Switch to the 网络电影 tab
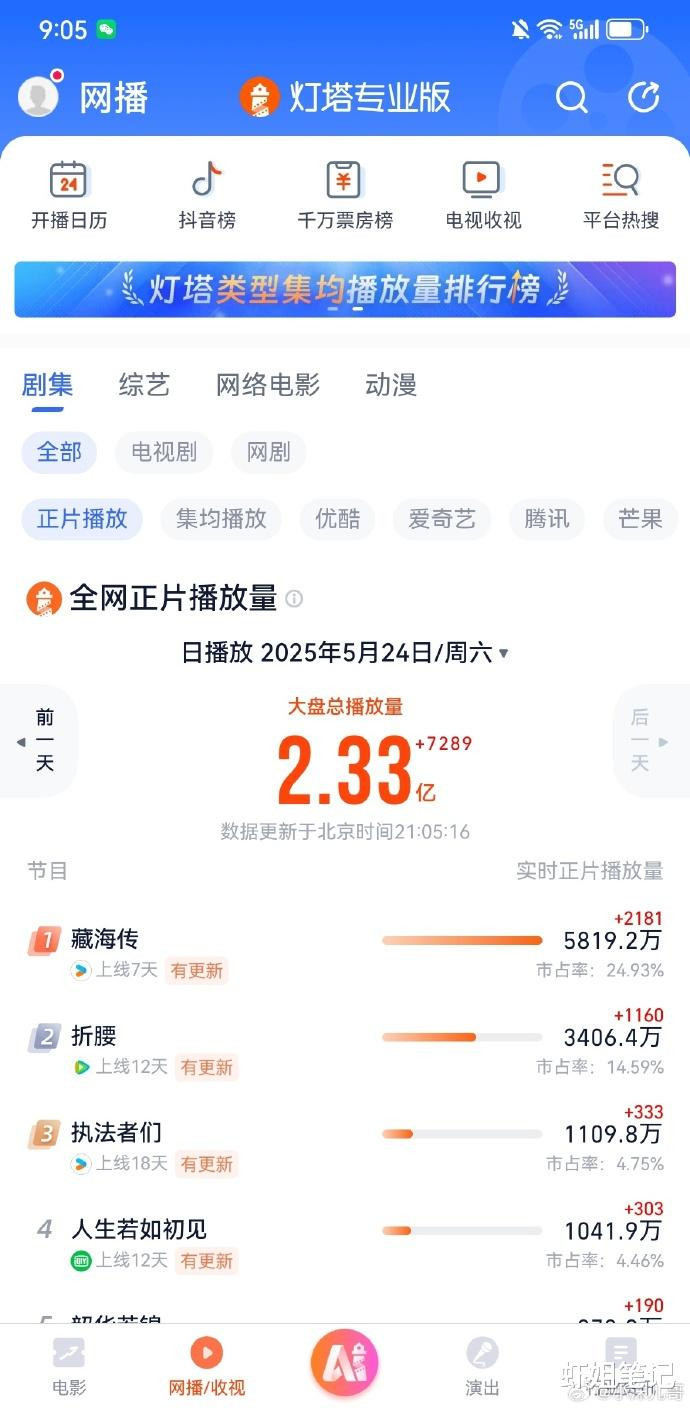The width and height of the screenshot is (690, 1408). coord(268,385)
